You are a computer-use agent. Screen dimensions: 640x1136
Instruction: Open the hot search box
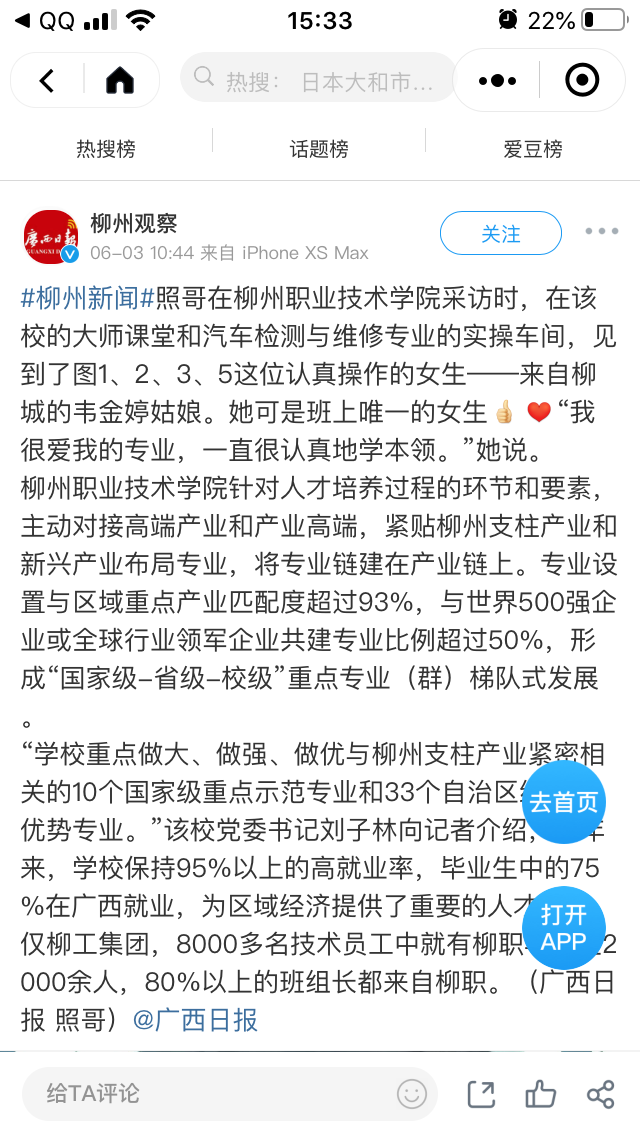pos(320,79)
